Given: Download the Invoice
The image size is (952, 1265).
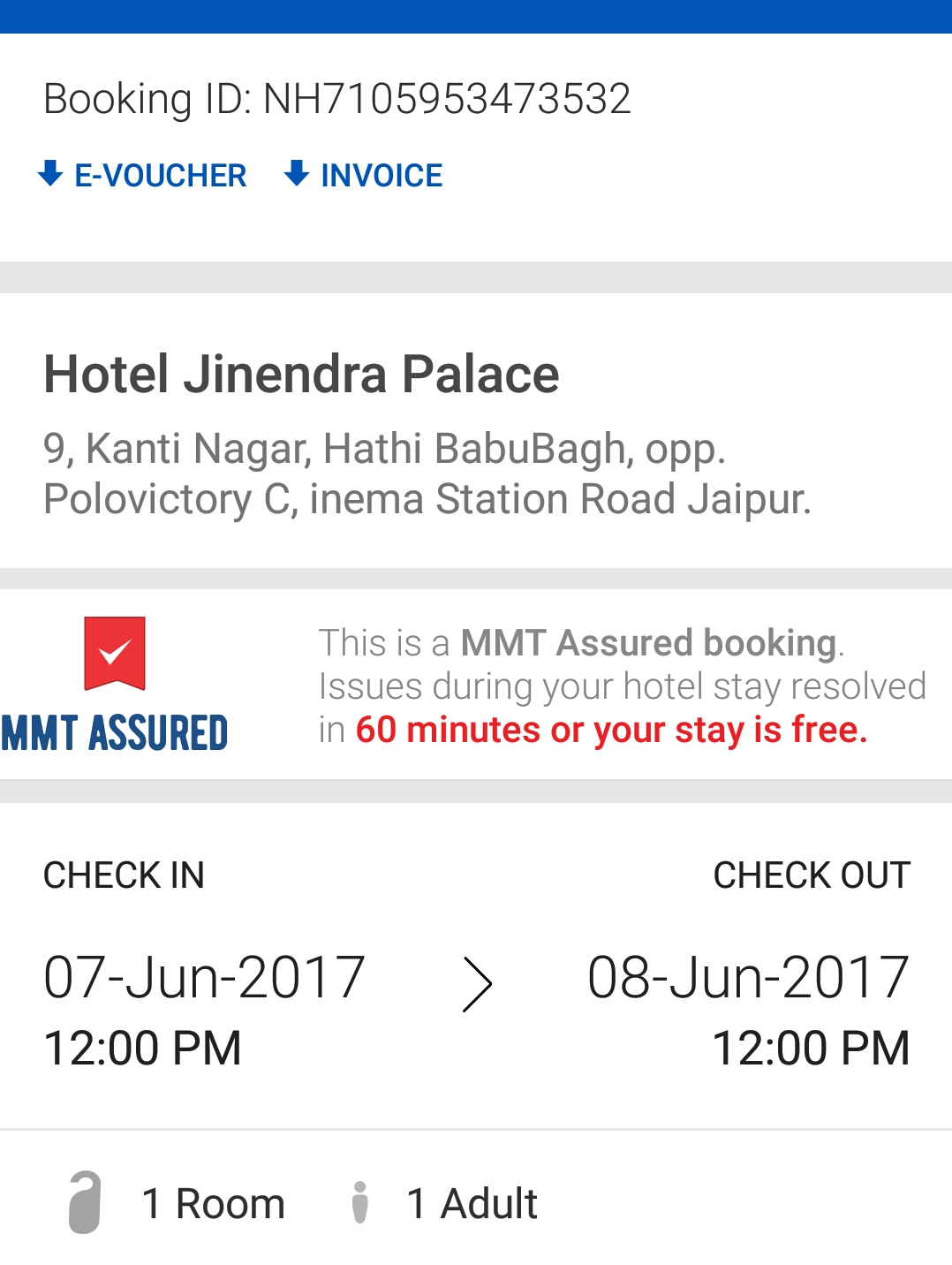Looking at the screenshot, I should tap(364, 175).
